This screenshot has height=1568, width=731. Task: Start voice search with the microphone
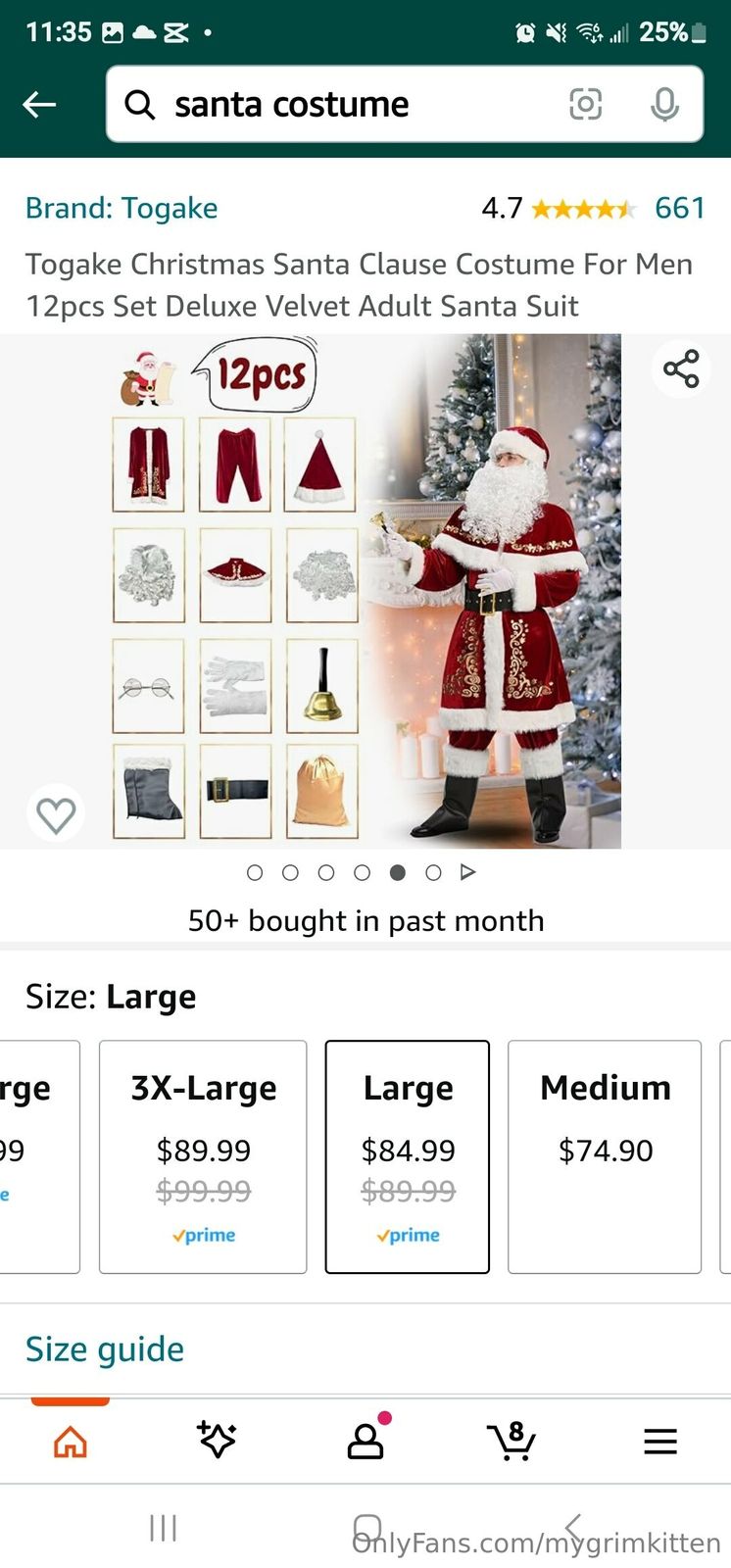click(x=664, y=104)
